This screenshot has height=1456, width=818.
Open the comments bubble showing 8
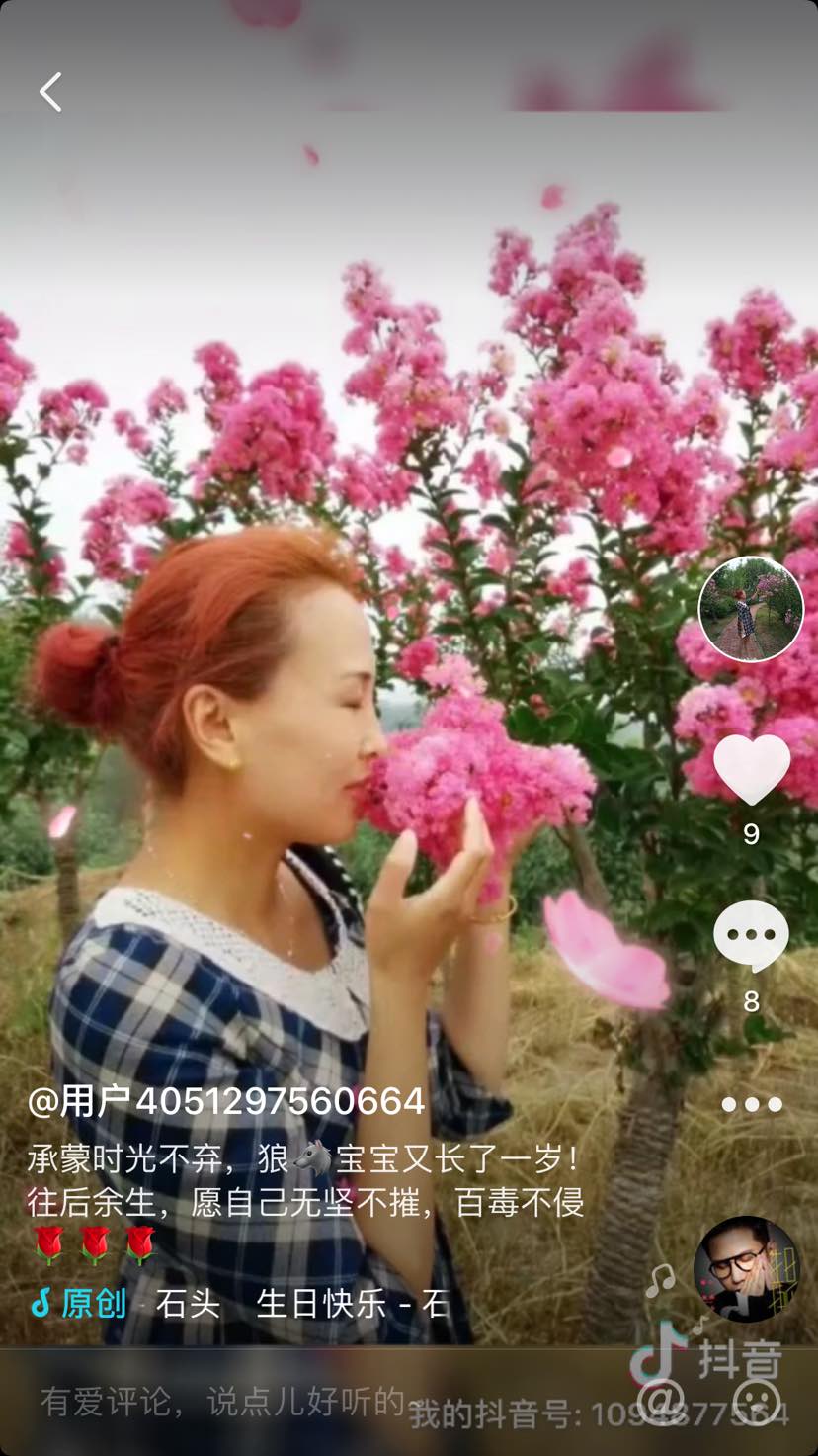(751, 936)
